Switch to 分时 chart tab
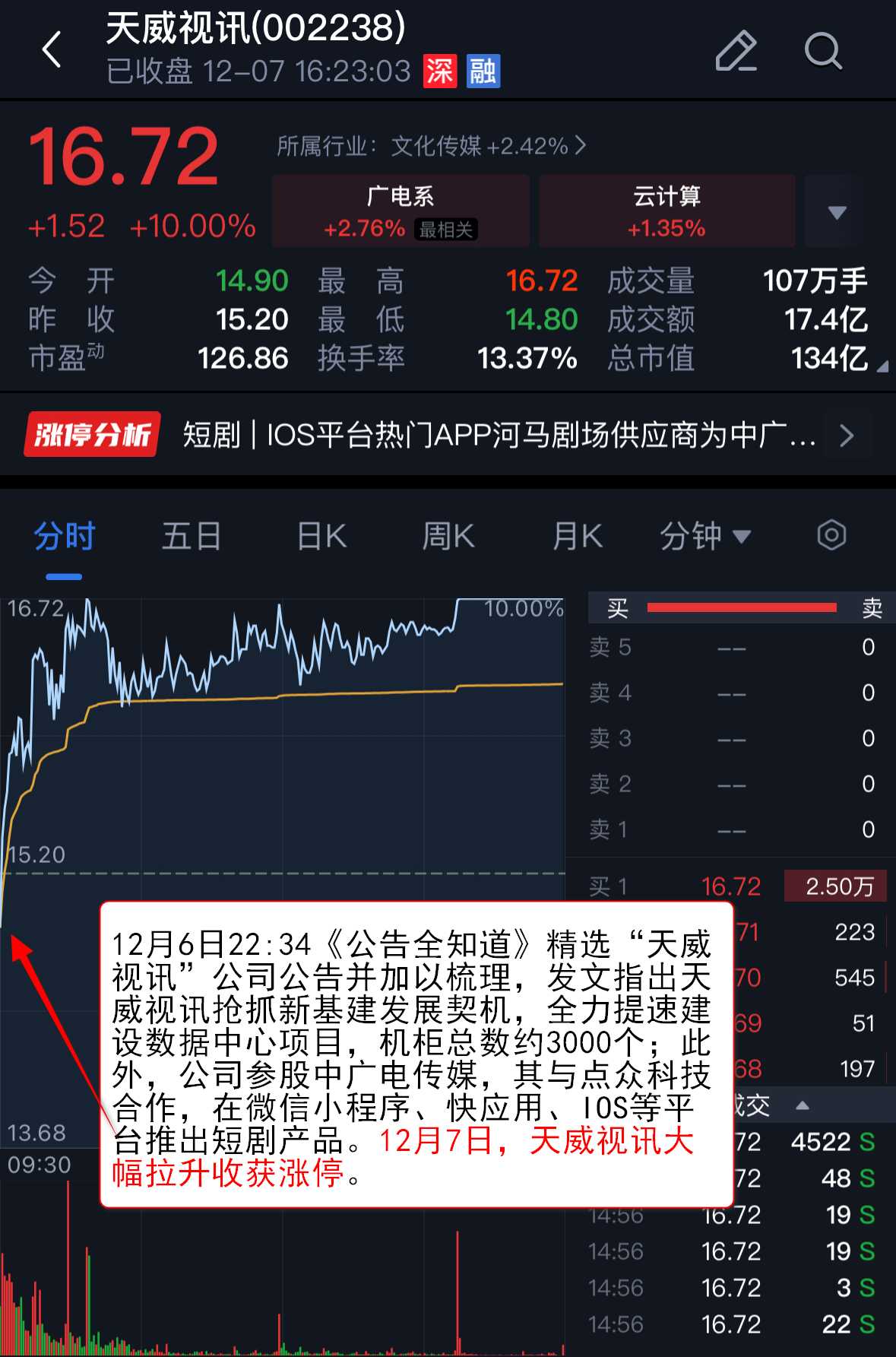The width and height of the screenshot is (896, 1357). [64, 537]
